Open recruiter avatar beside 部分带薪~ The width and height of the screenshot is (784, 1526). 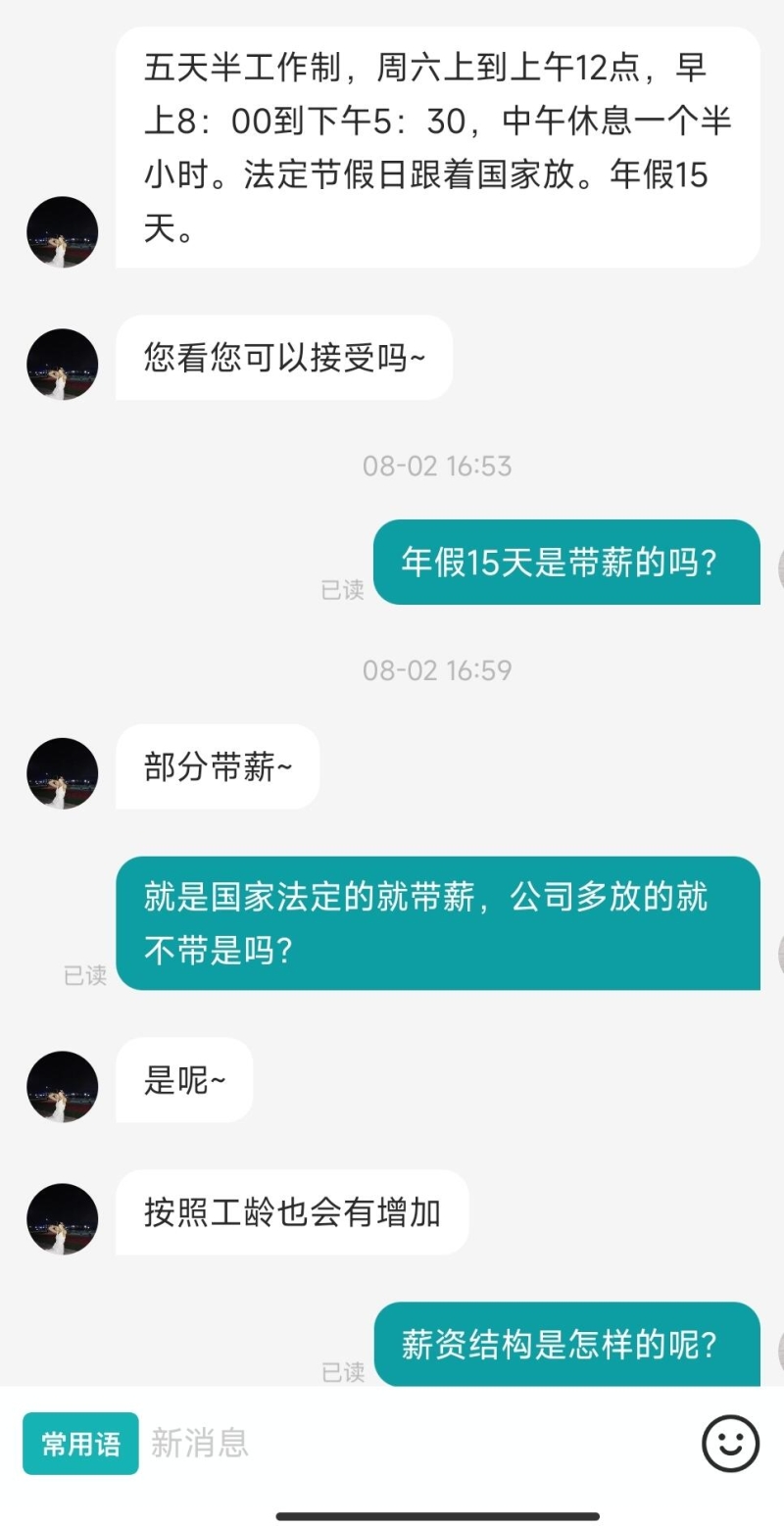[x=63, y=773]
